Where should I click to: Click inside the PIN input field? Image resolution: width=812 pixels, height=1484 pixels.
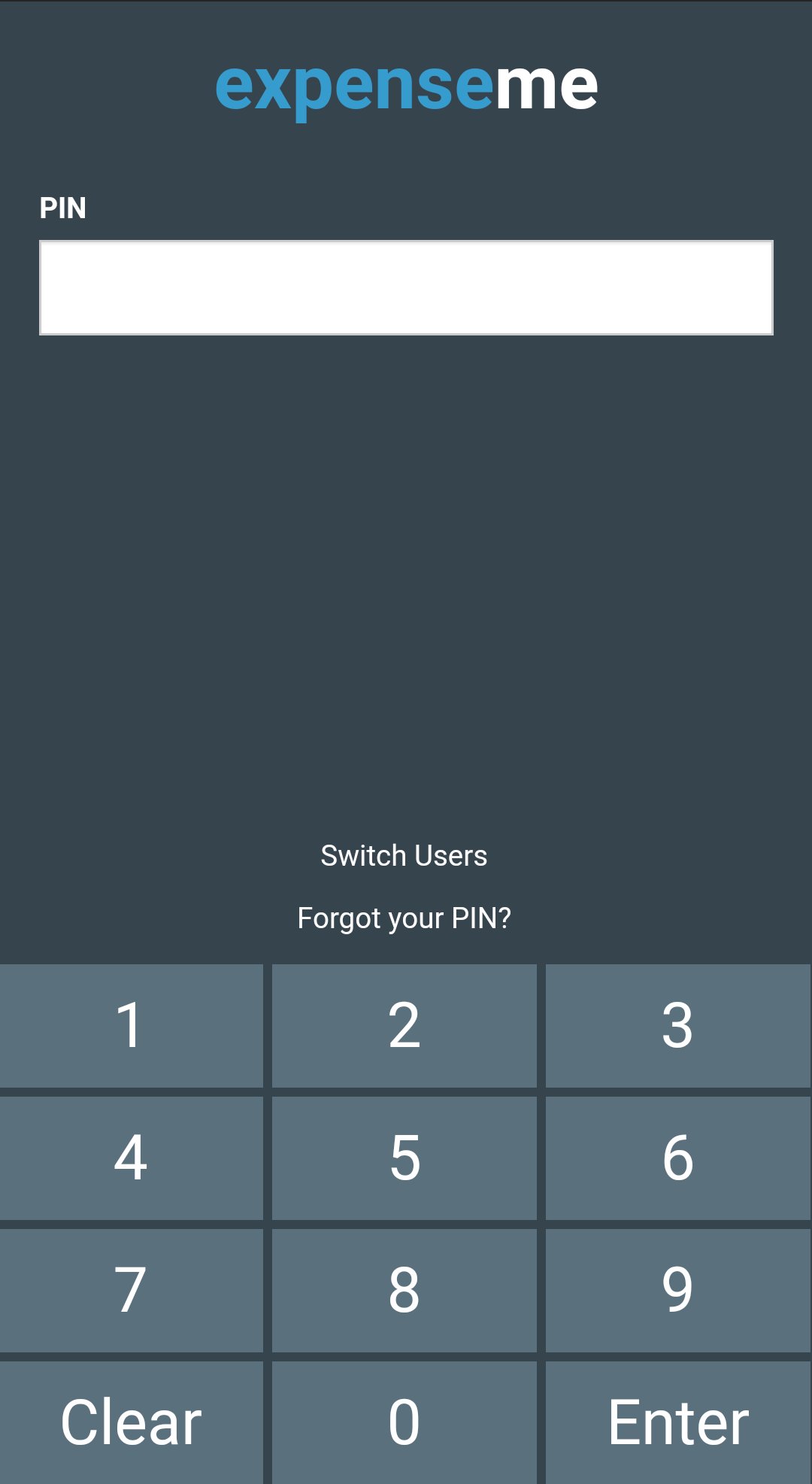coord(404,286)
